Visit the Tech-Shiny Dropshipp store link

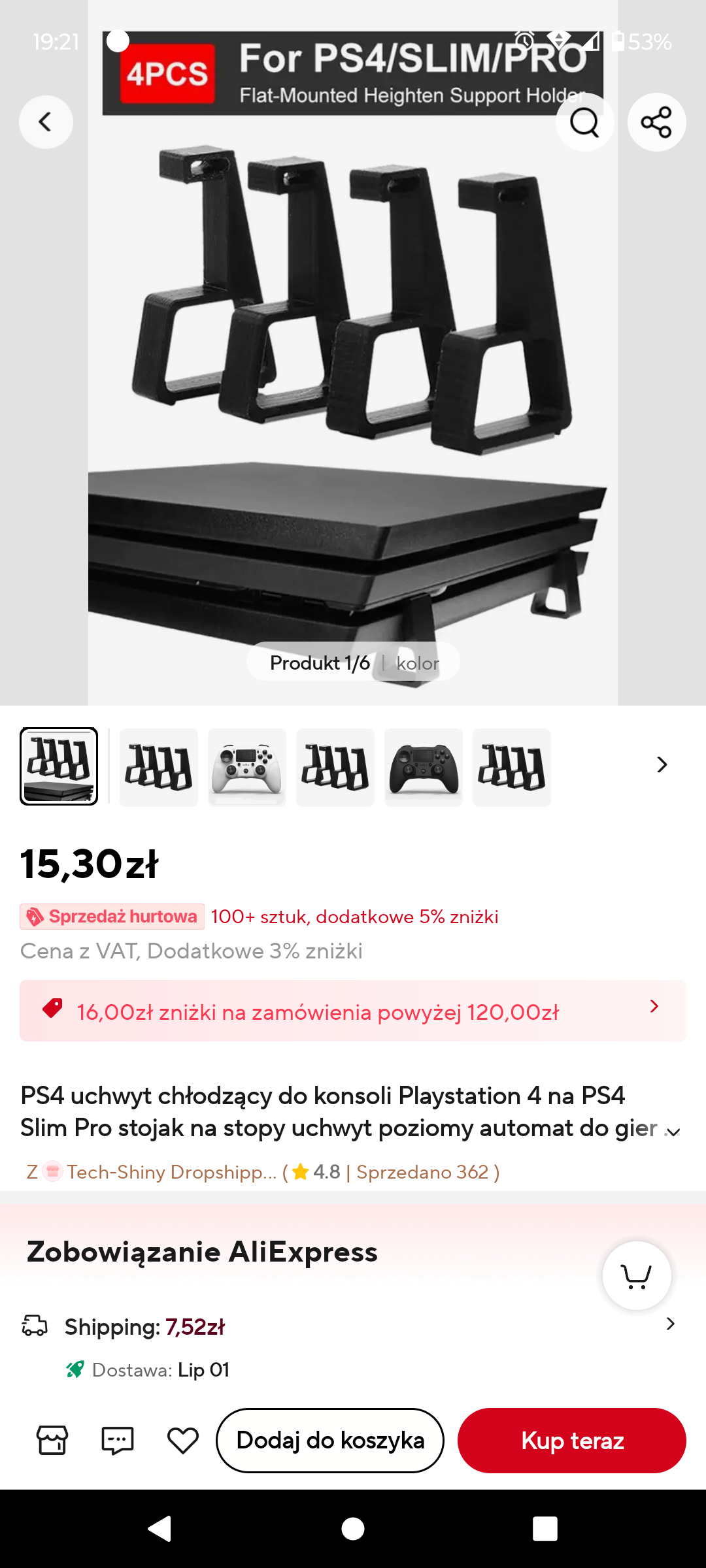point(171,1172)
